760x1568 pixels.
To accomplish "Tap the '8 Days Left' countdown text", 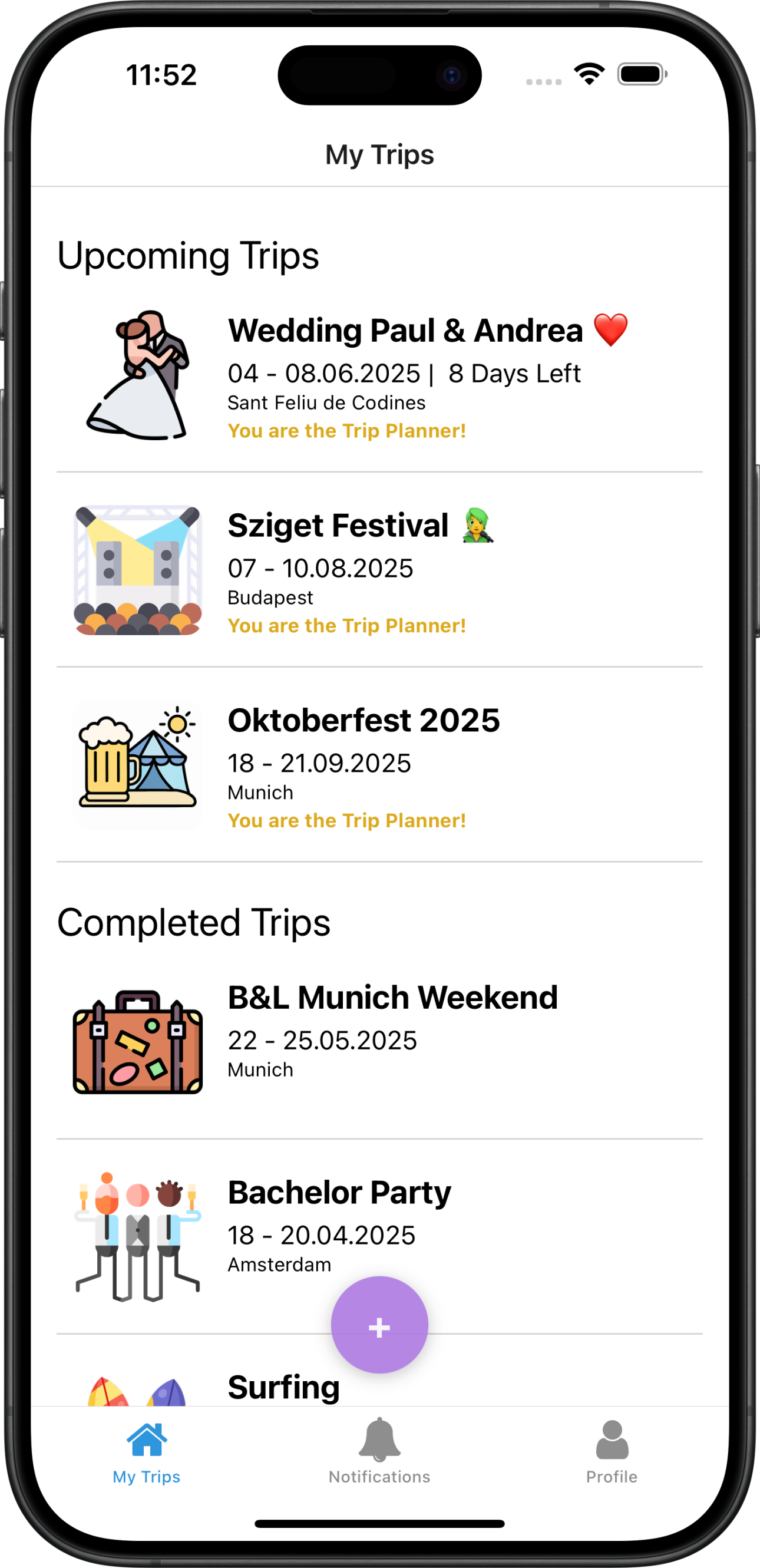I will 515,373.
